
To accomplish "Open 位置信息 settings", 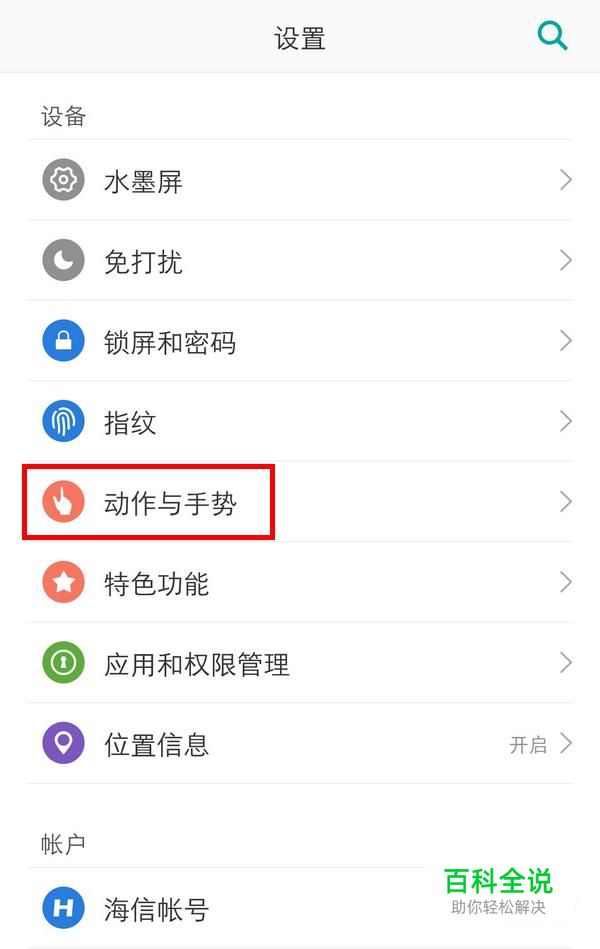I will click(x=300, y=744).
